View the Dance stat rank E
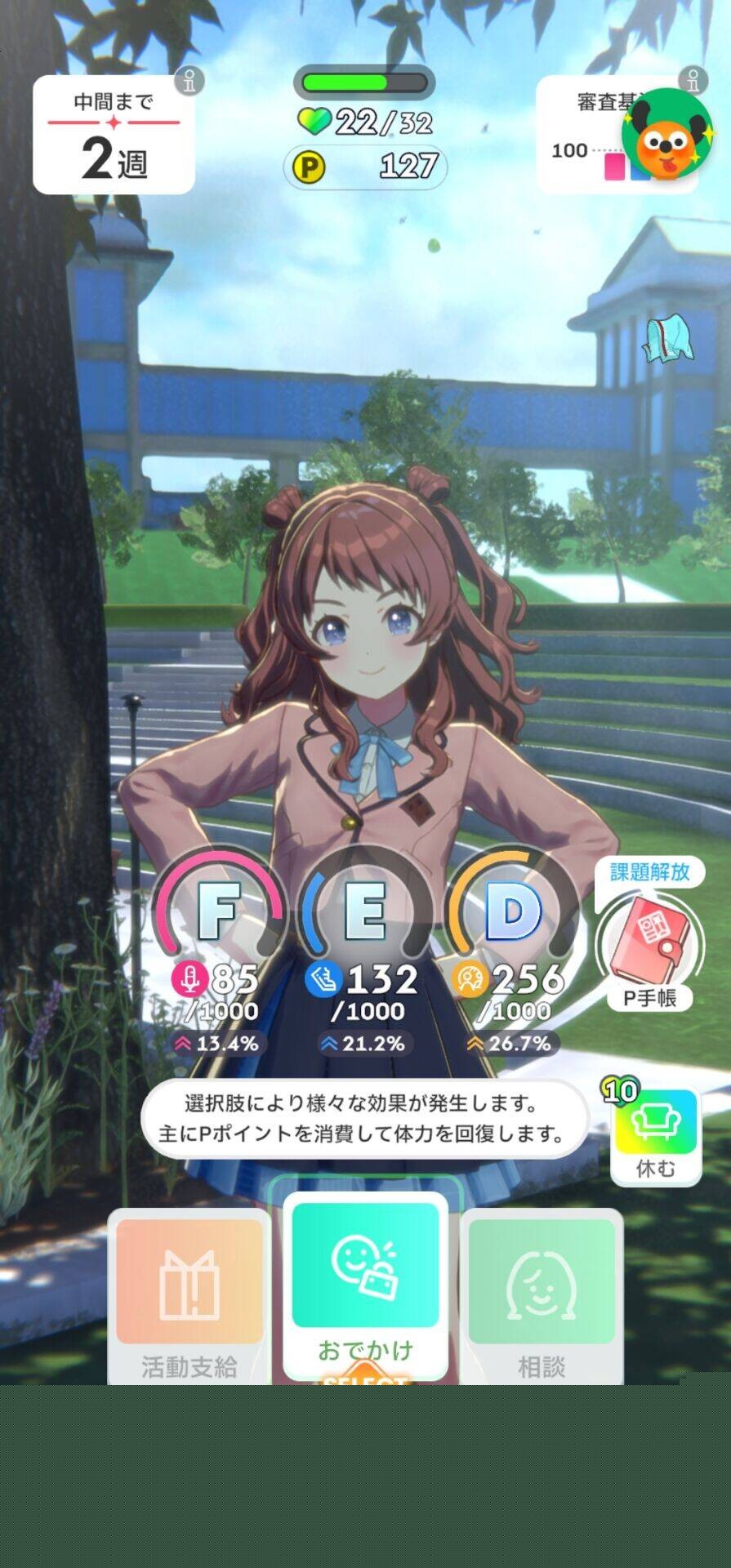731x1568 pixels. pyautogui.click(x=365, y=911)
